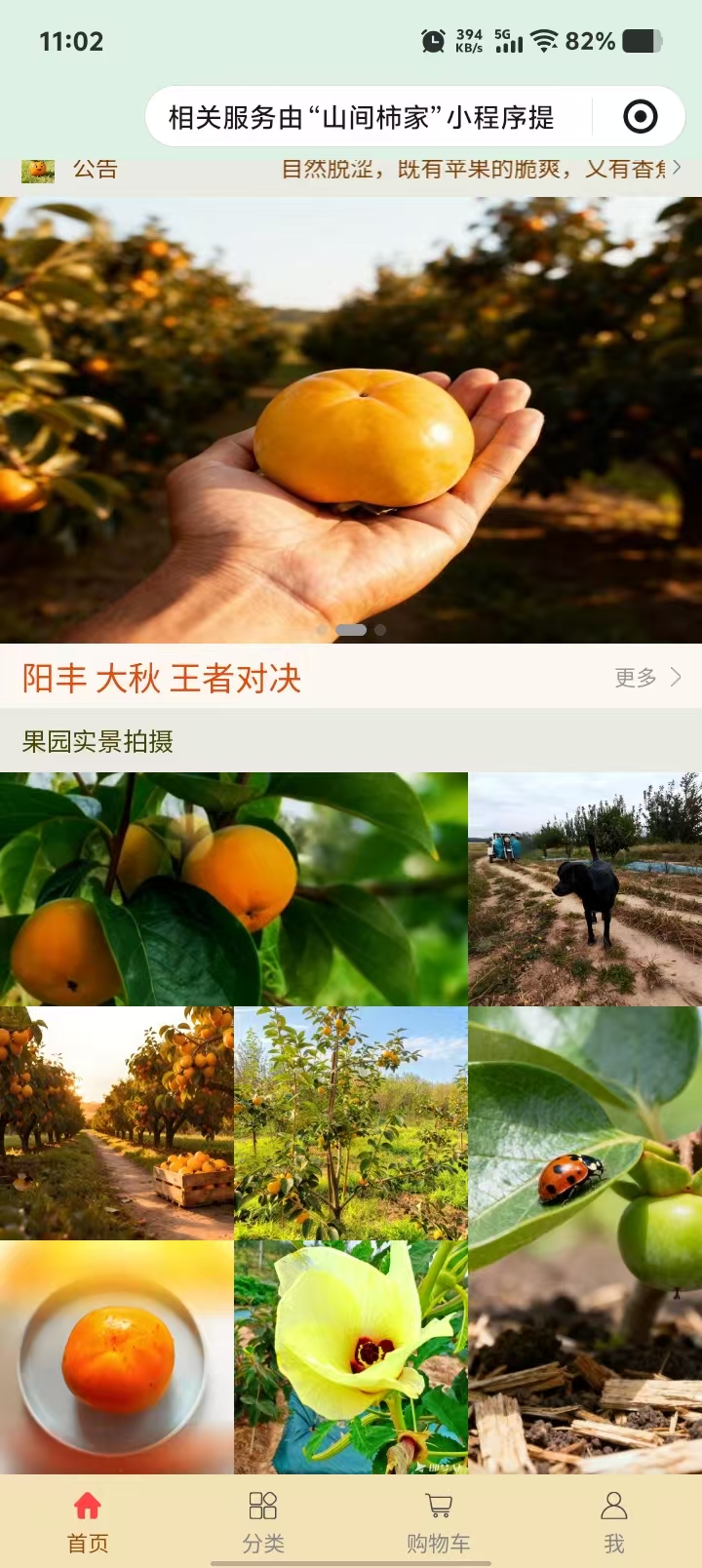Viewport: 702px width, 1568px height.
Task: Open the 公告 announcement notice
Action: [x=351, y=171]
